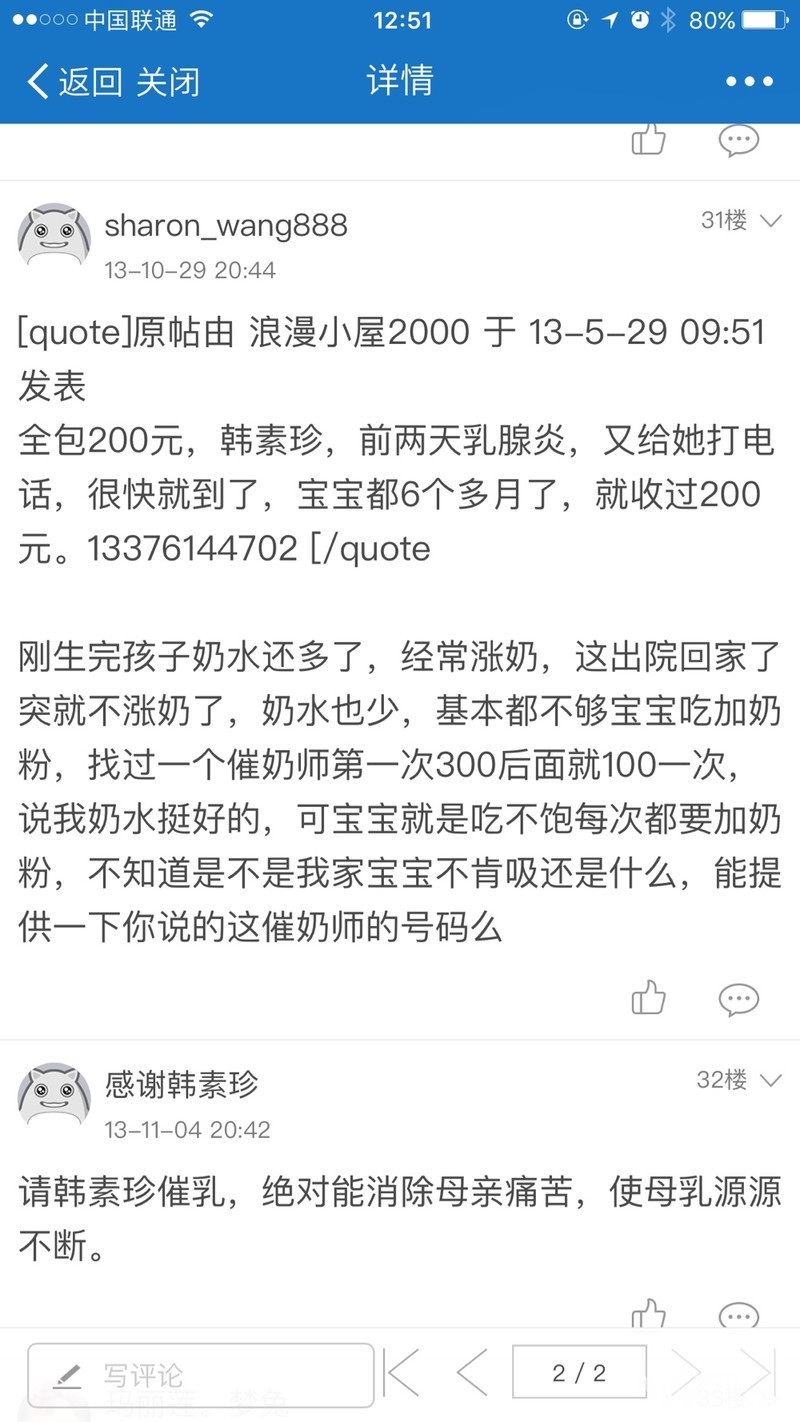Expand the 32楼 dropdown arrow
The image size is (800, 1422).
pos(770,1080)
